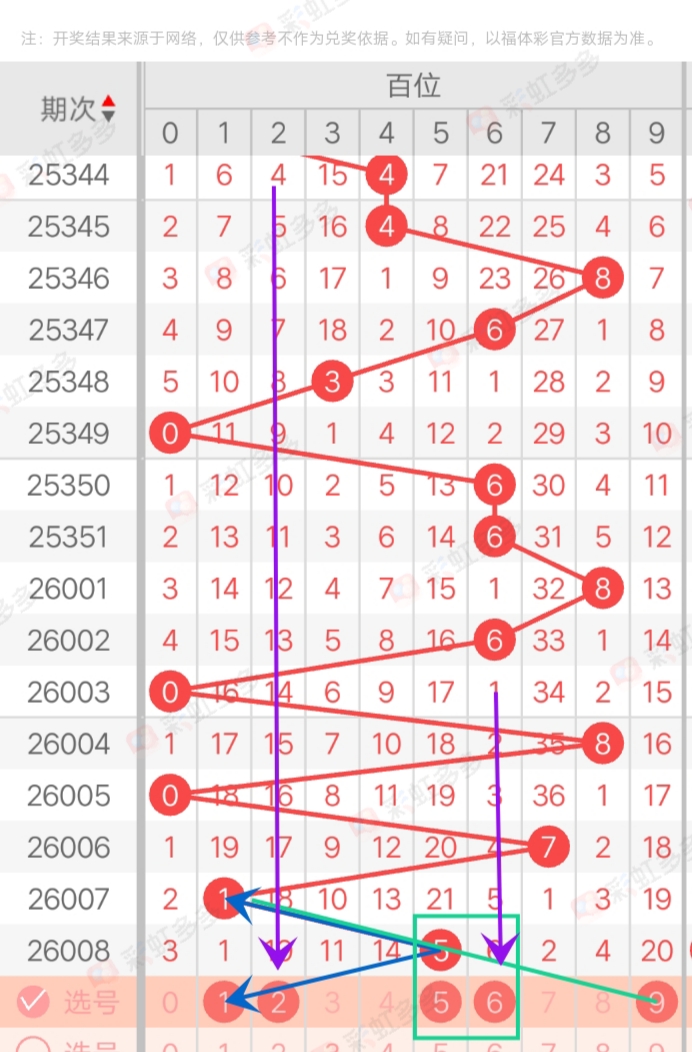Select number 3 in the 选号 row

click(333, 1002)
